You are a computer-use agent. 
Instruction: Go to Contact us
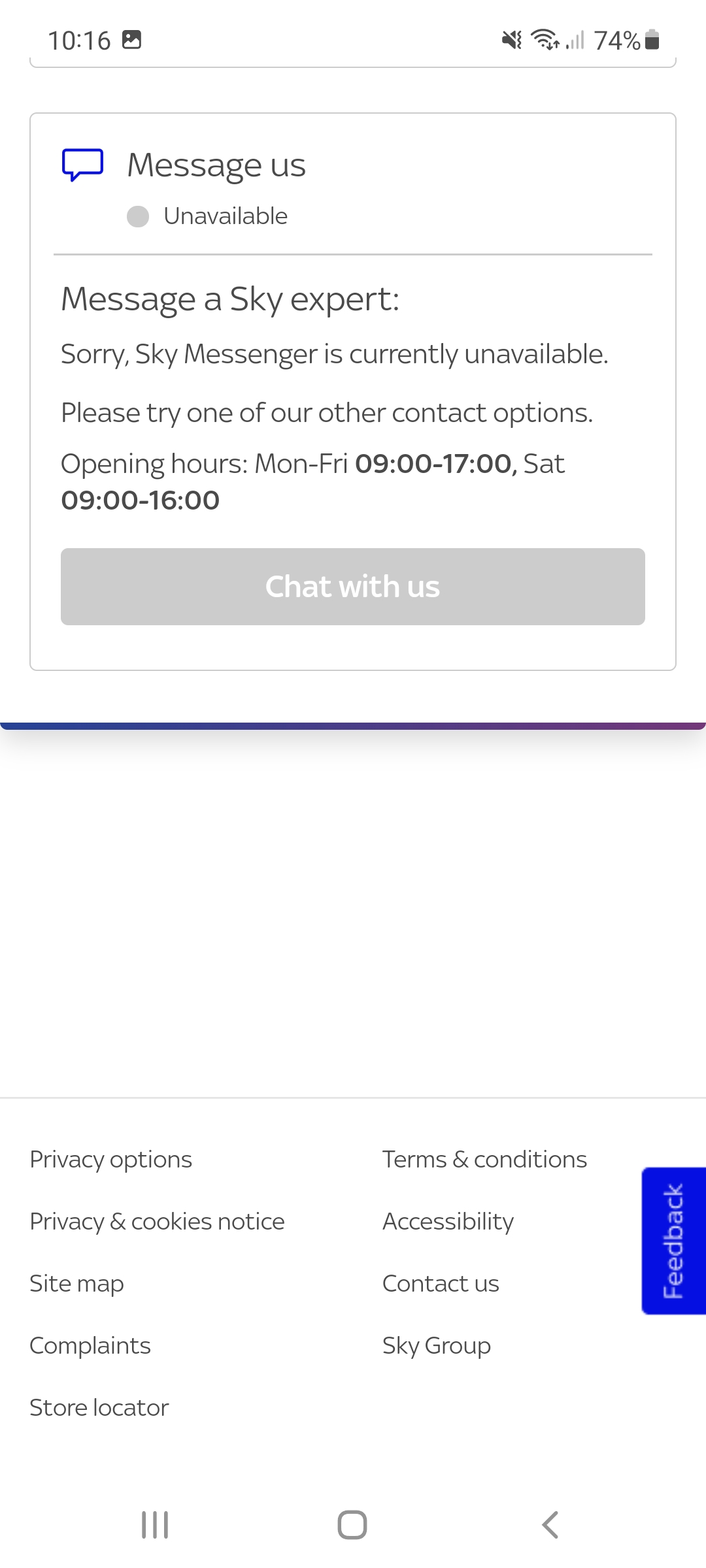click(441, 1283)
